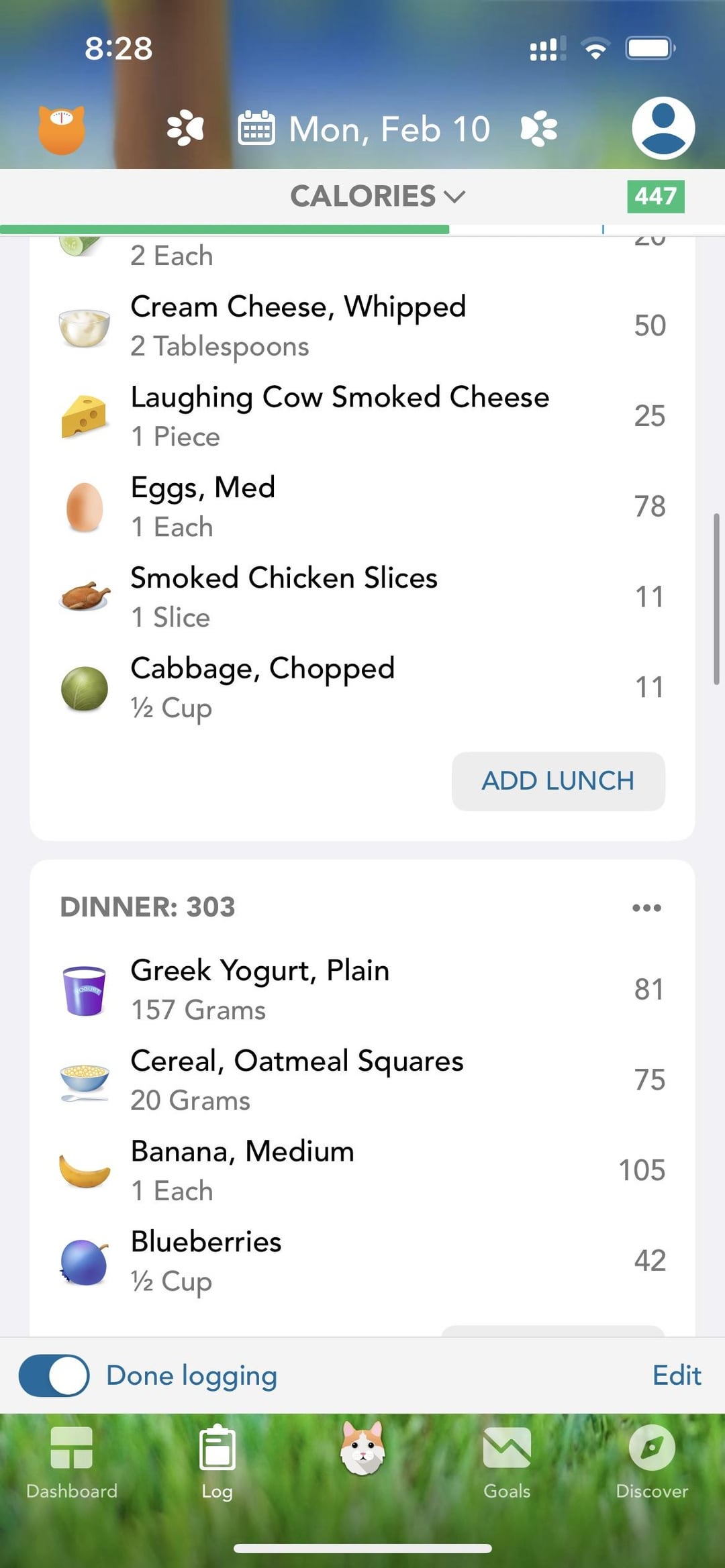Go to next day with right paw
The height and width of the screenshot is (1568, 725).
(x=538, y=128)
